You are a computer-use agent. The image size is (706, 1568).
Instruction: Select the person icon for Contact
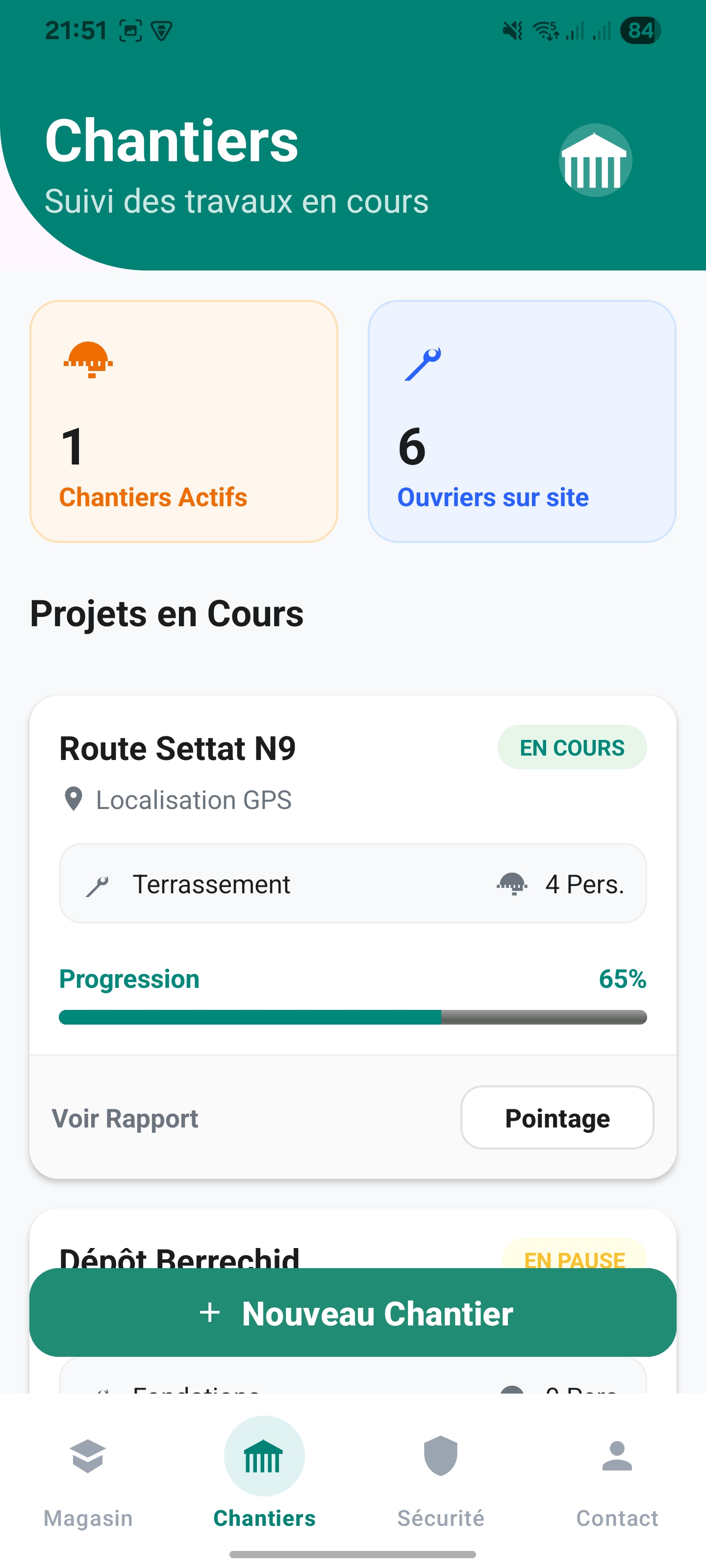point(617,1457)
